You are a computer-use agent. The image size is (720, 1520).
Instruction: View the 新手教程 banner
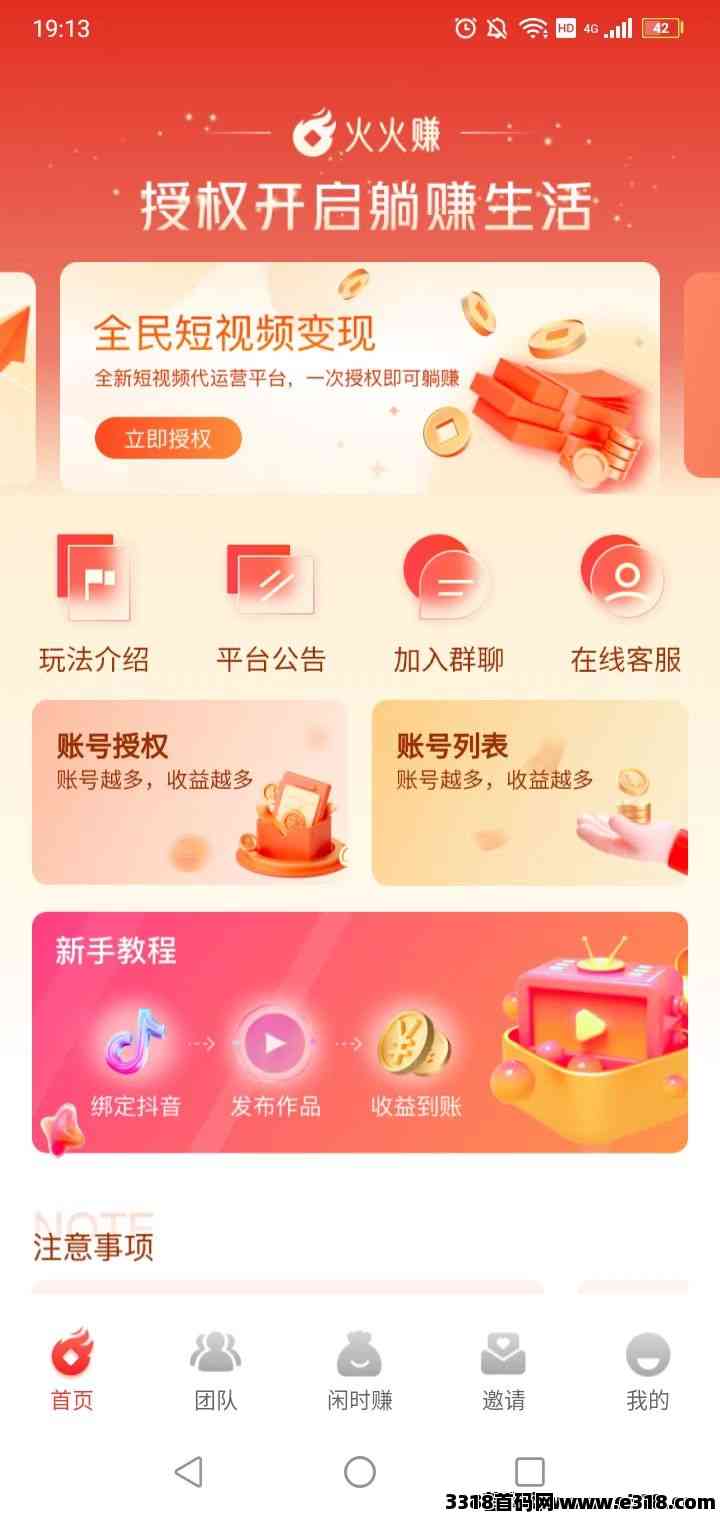point(360,1032)
